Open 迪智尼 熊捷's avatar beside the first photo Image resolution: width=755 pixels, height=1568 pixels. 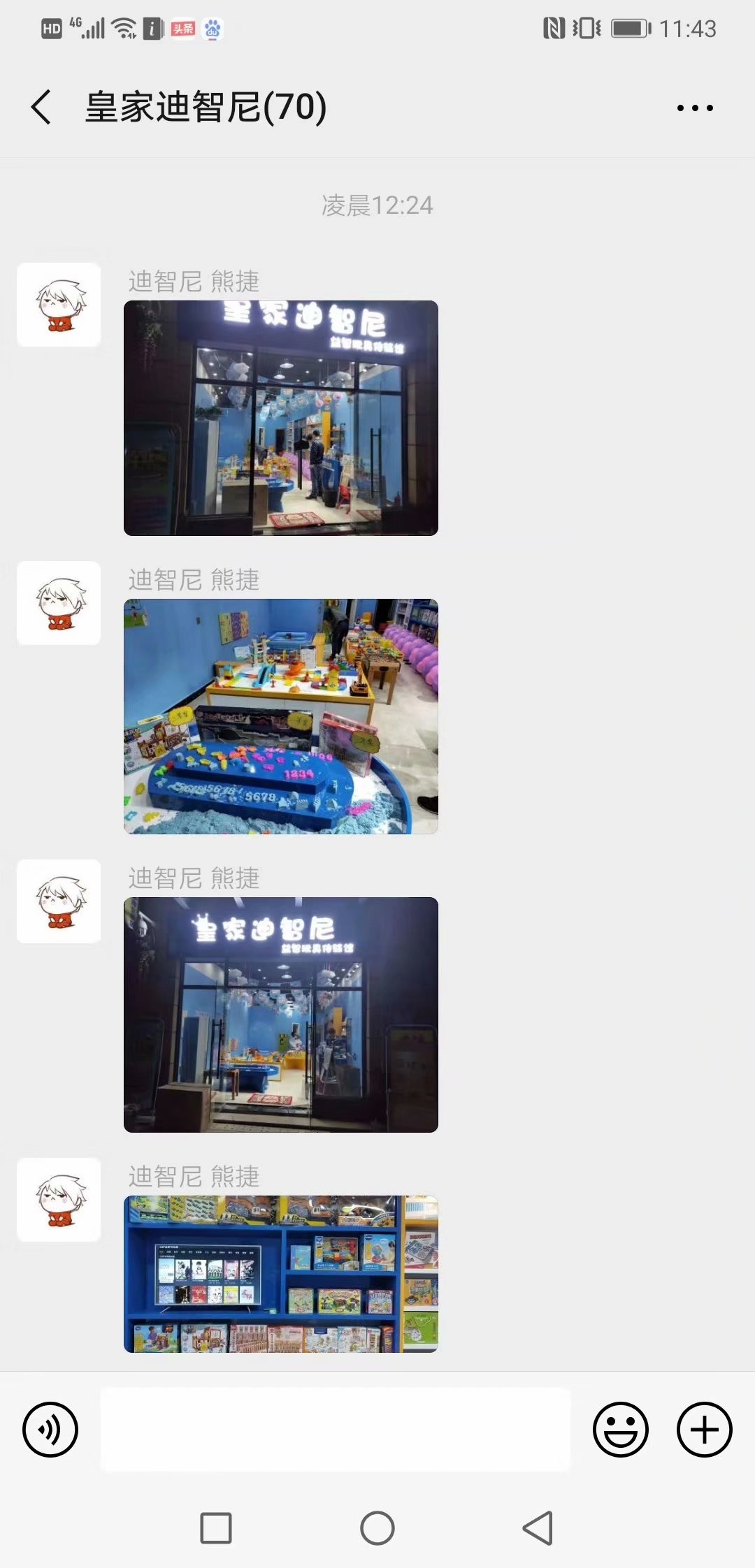coord(59,305)
